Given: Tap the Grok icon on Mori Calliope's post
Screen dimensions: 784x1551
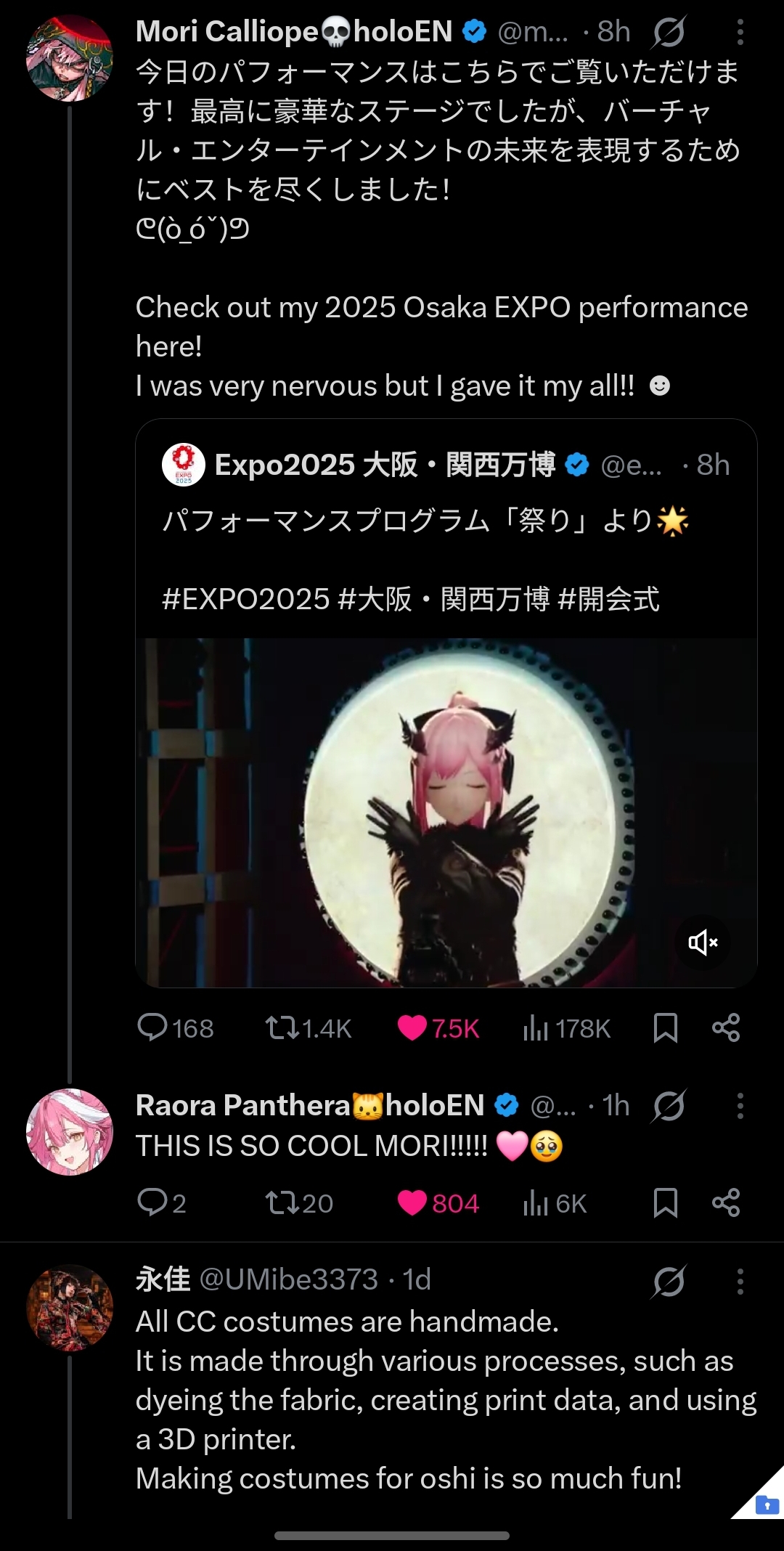Looking at the screenshot, I should point(669,32).
